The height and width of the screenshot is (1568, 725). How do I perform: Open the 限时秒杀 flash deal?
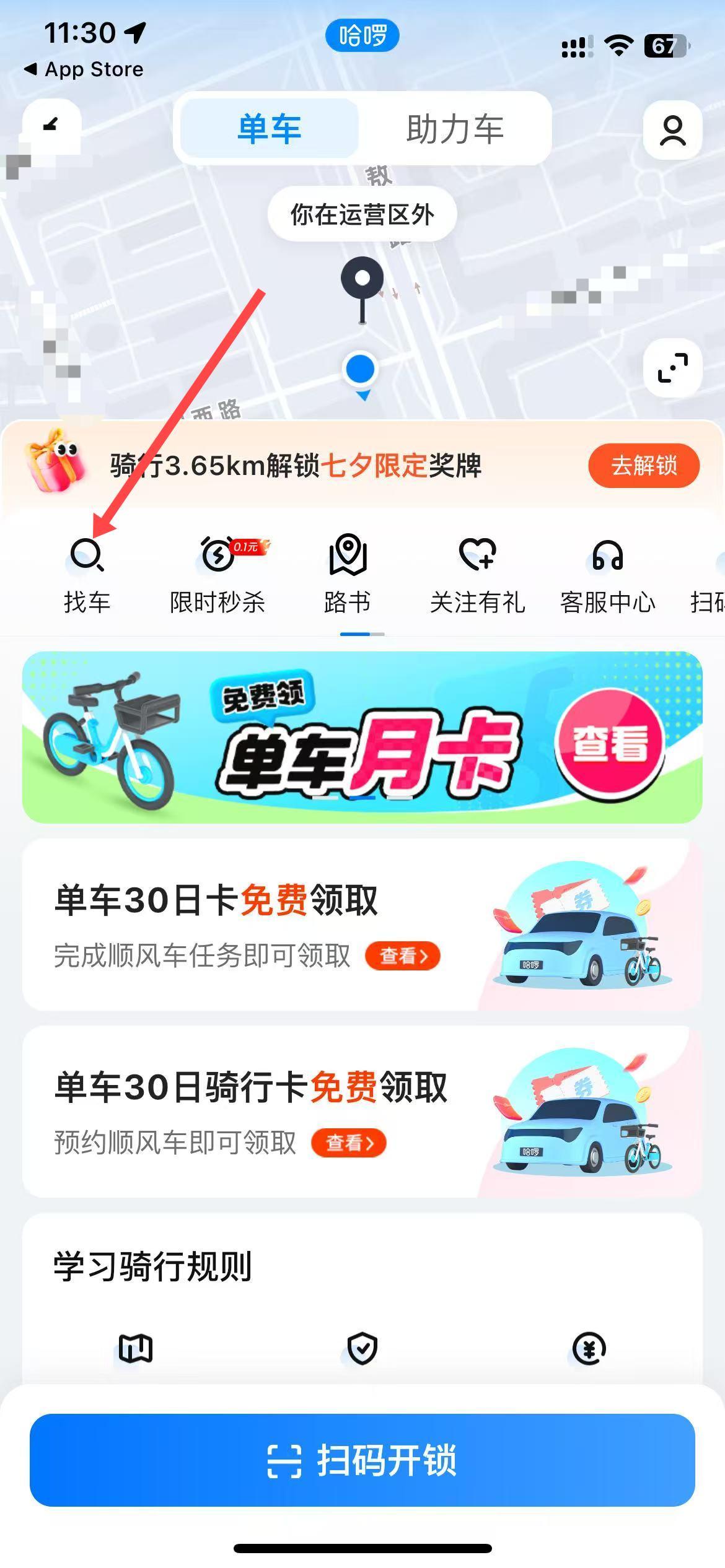click(217, 574)
